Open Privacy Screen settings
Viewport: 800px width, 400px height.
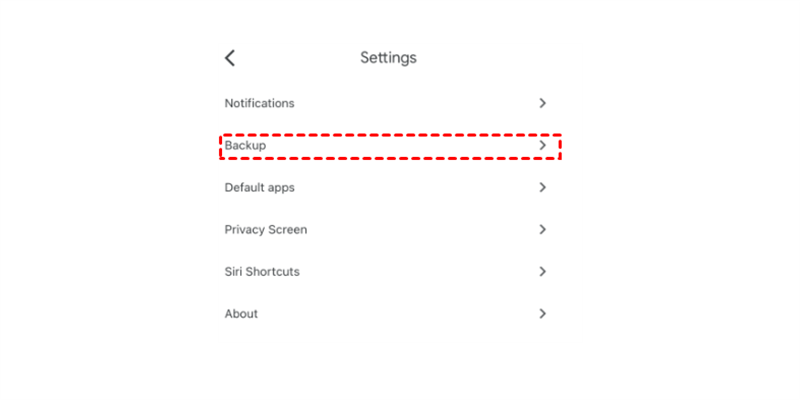click(266, 229)
